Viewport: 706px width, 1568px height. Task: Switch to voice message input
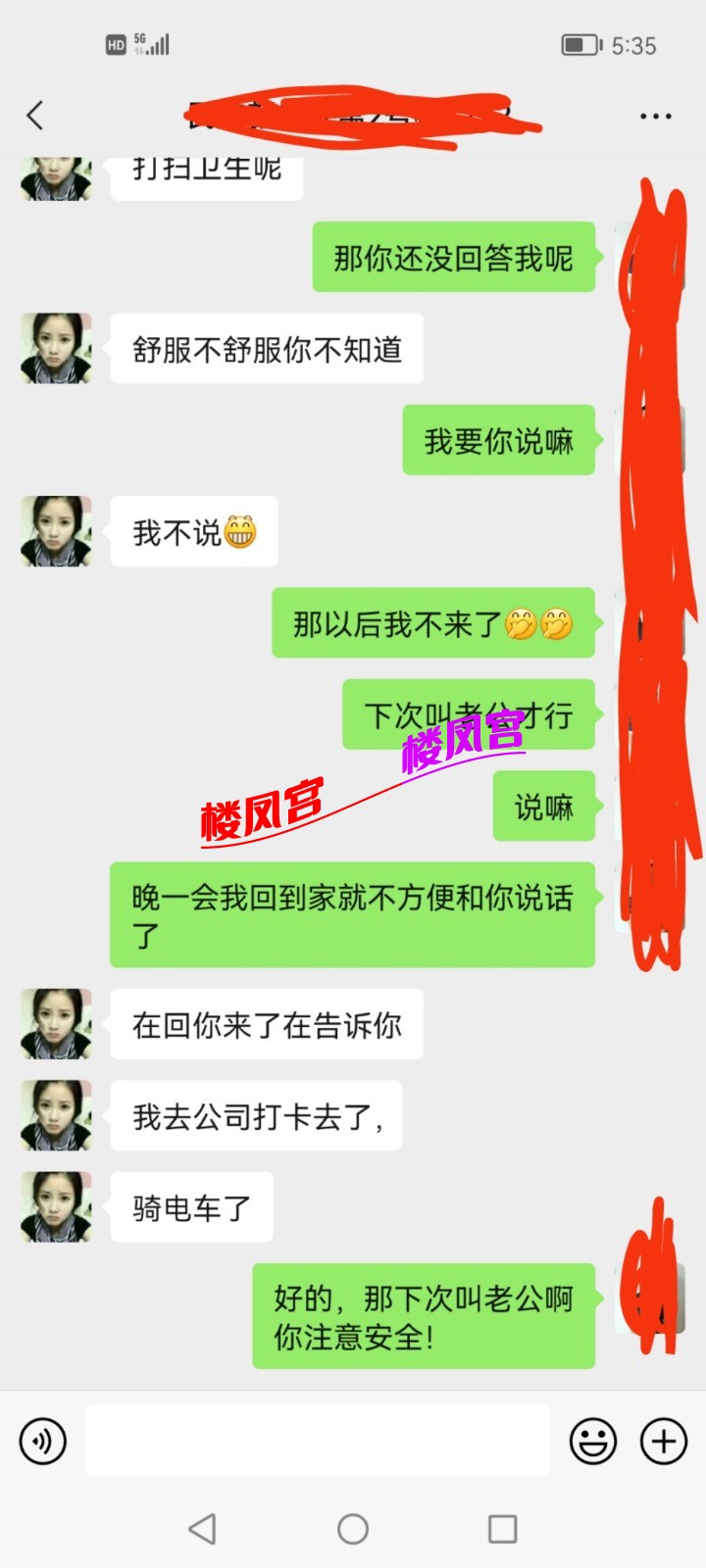[43, 1441]
